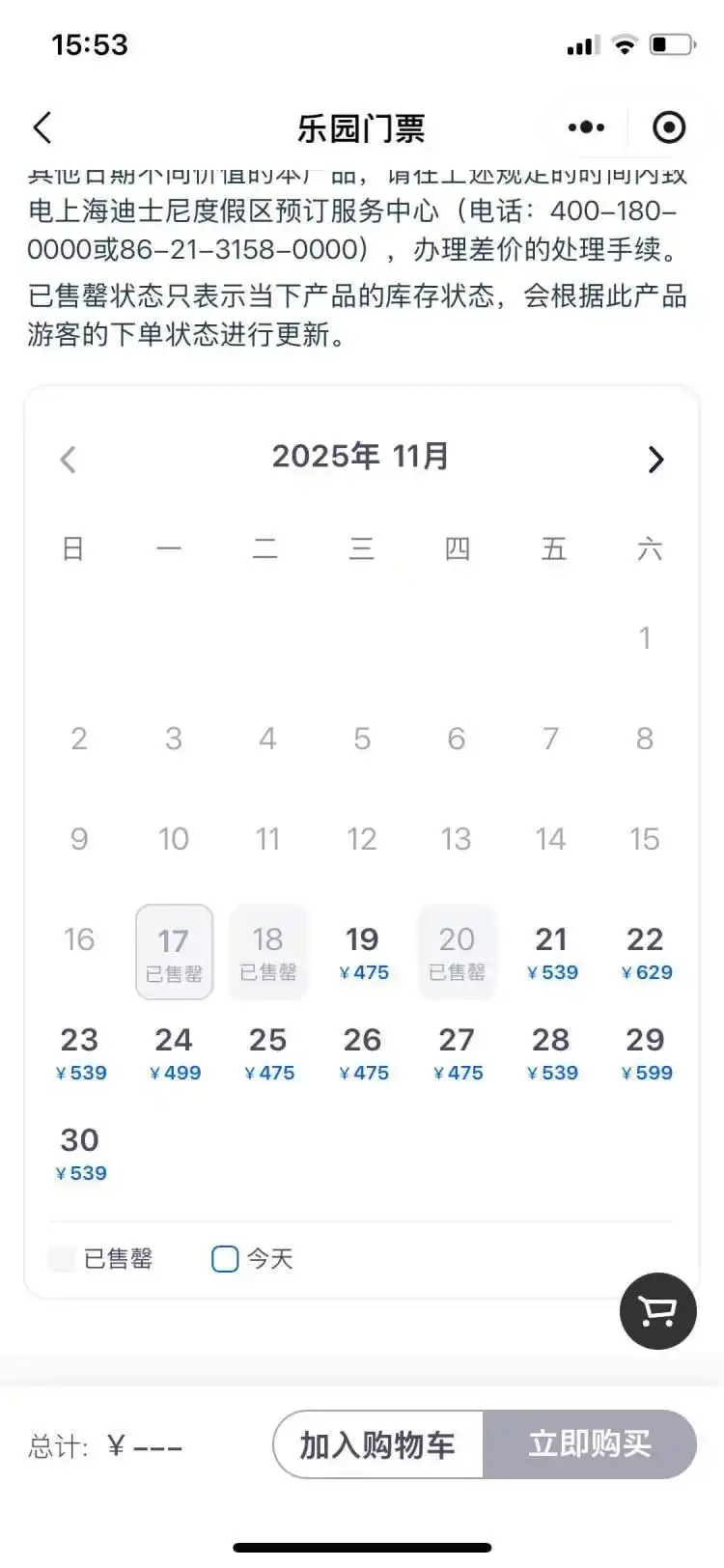
Task: Tap 加入购物车 to add to cart
Action: pyautogui.click(x=377, y=1444)
